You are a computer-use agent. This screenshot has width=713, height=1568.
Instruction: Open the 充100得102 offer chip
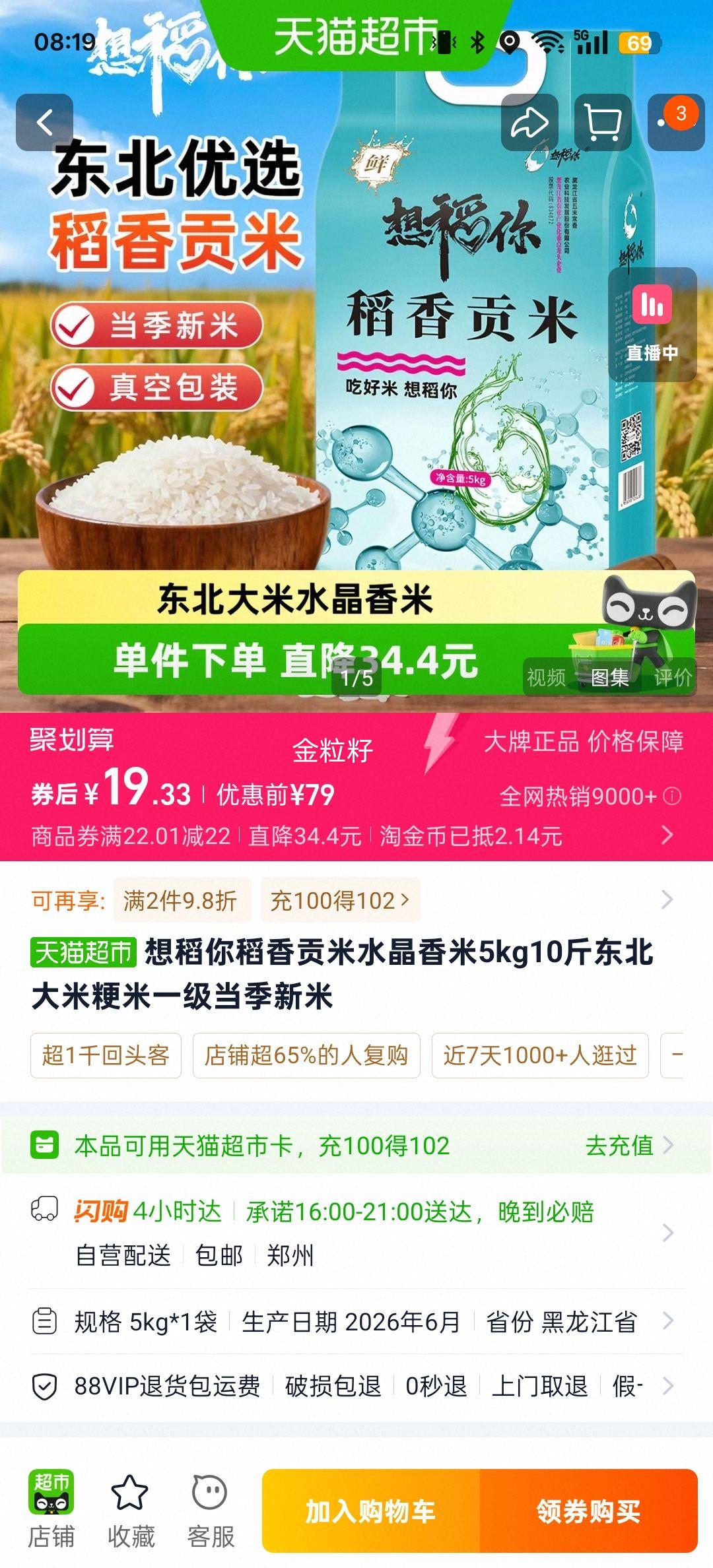pyautogui.click(x=341, y=900)
